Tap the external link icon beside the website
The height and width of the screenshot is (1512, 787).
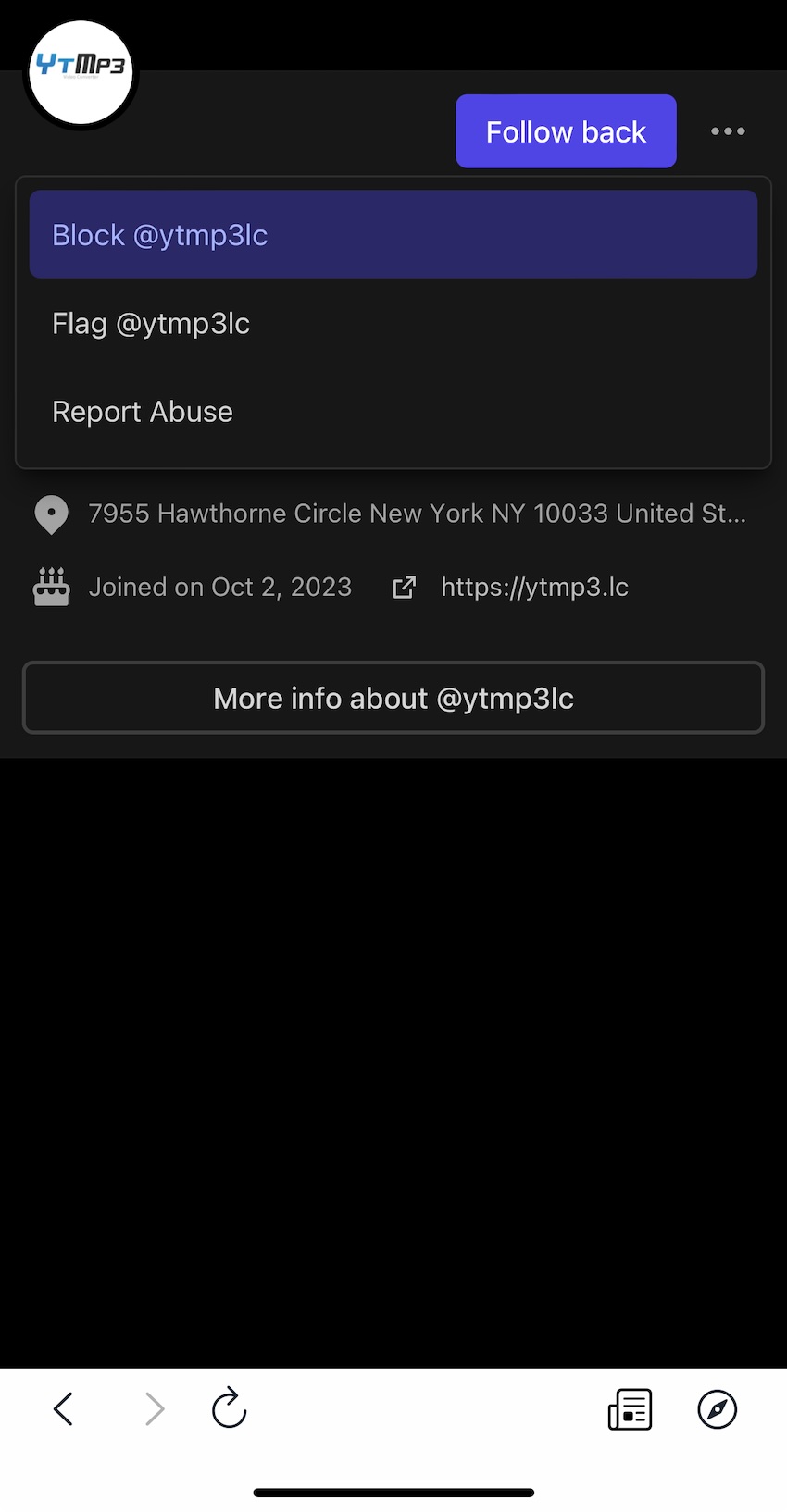click(x=405, y=587)
